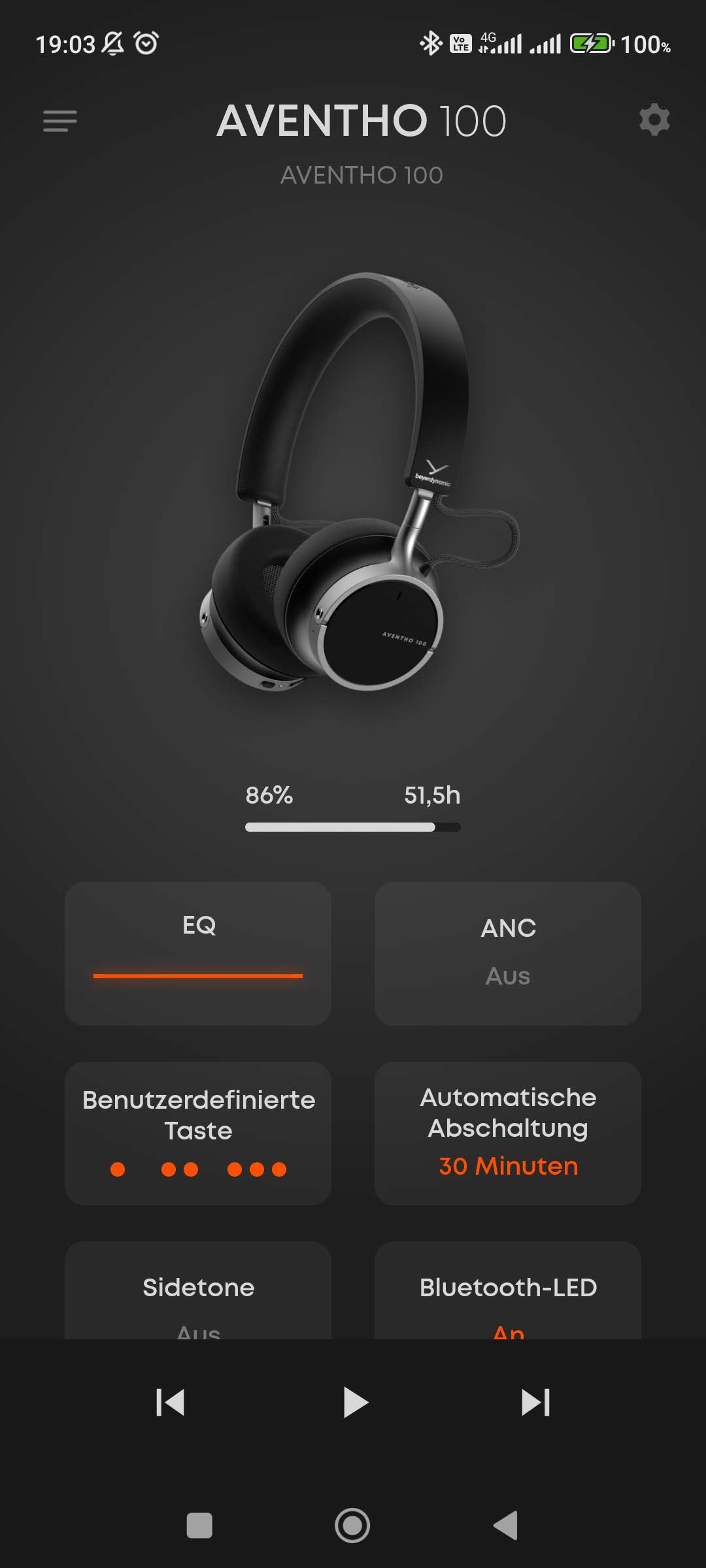The height and width of the screenshot is (1568, 706).
Task: Open the ANC card
Action: click(x=508, y=953)
